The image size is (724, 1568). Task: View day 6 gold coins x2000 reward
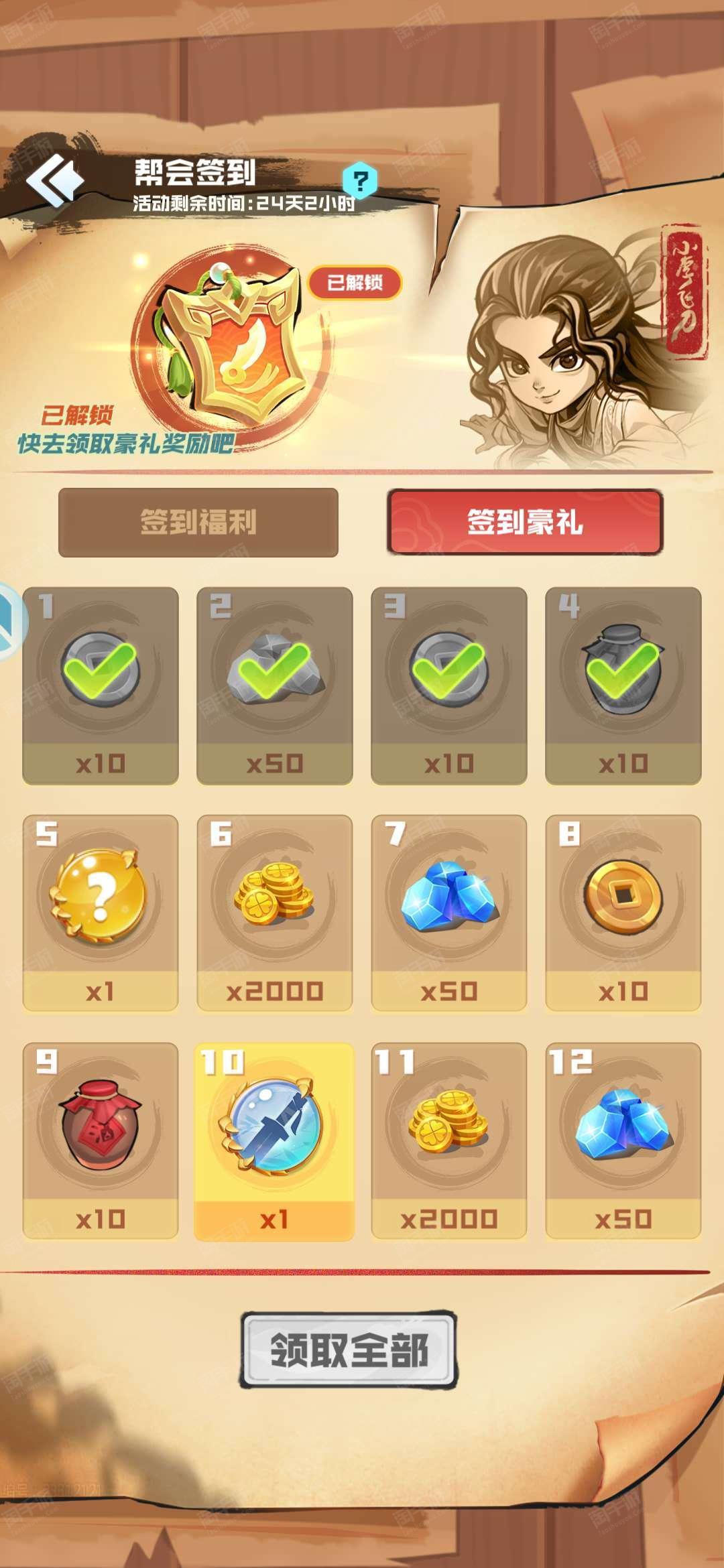[x=275, y=913]
